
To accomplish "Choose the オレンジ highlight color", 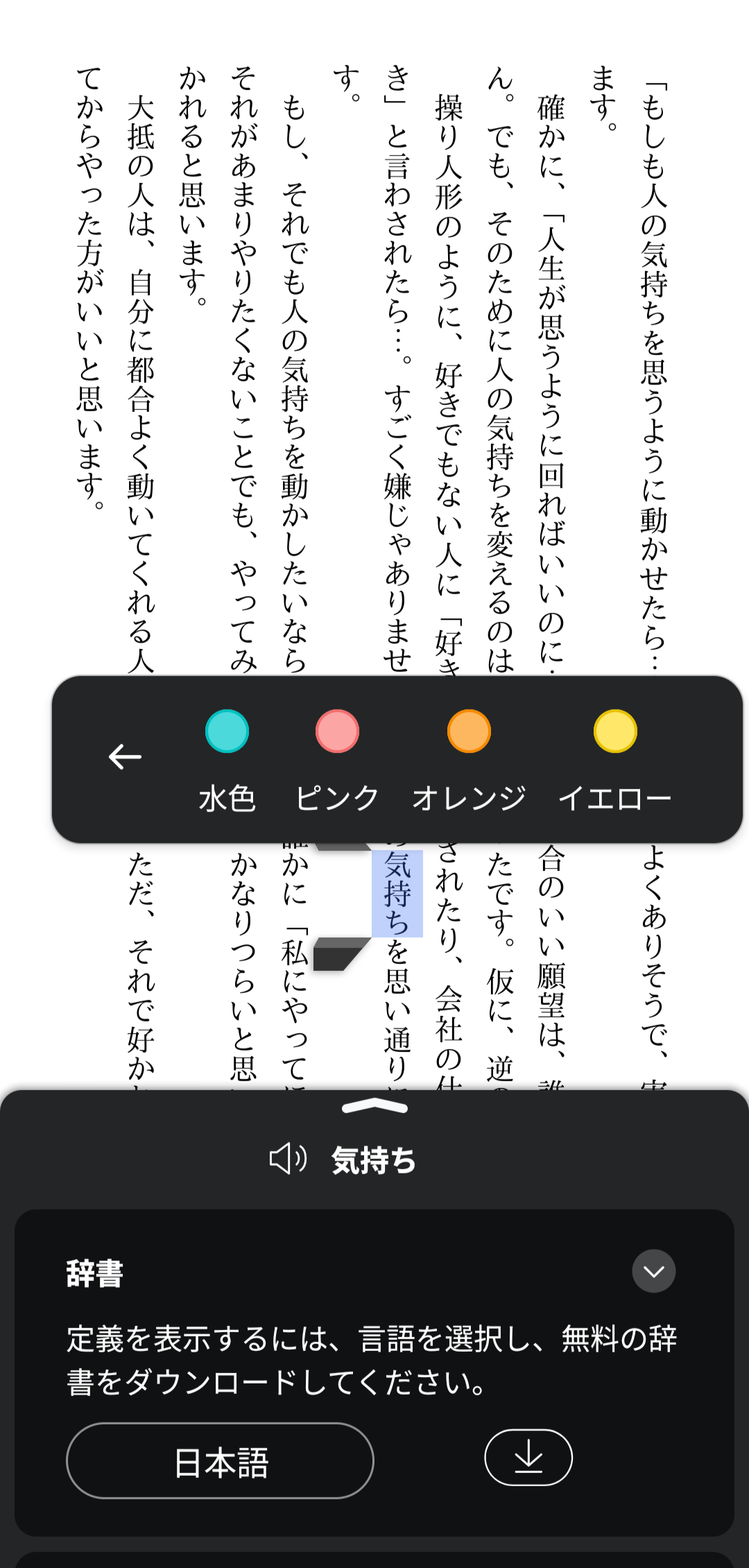I will tap(469, 732).
